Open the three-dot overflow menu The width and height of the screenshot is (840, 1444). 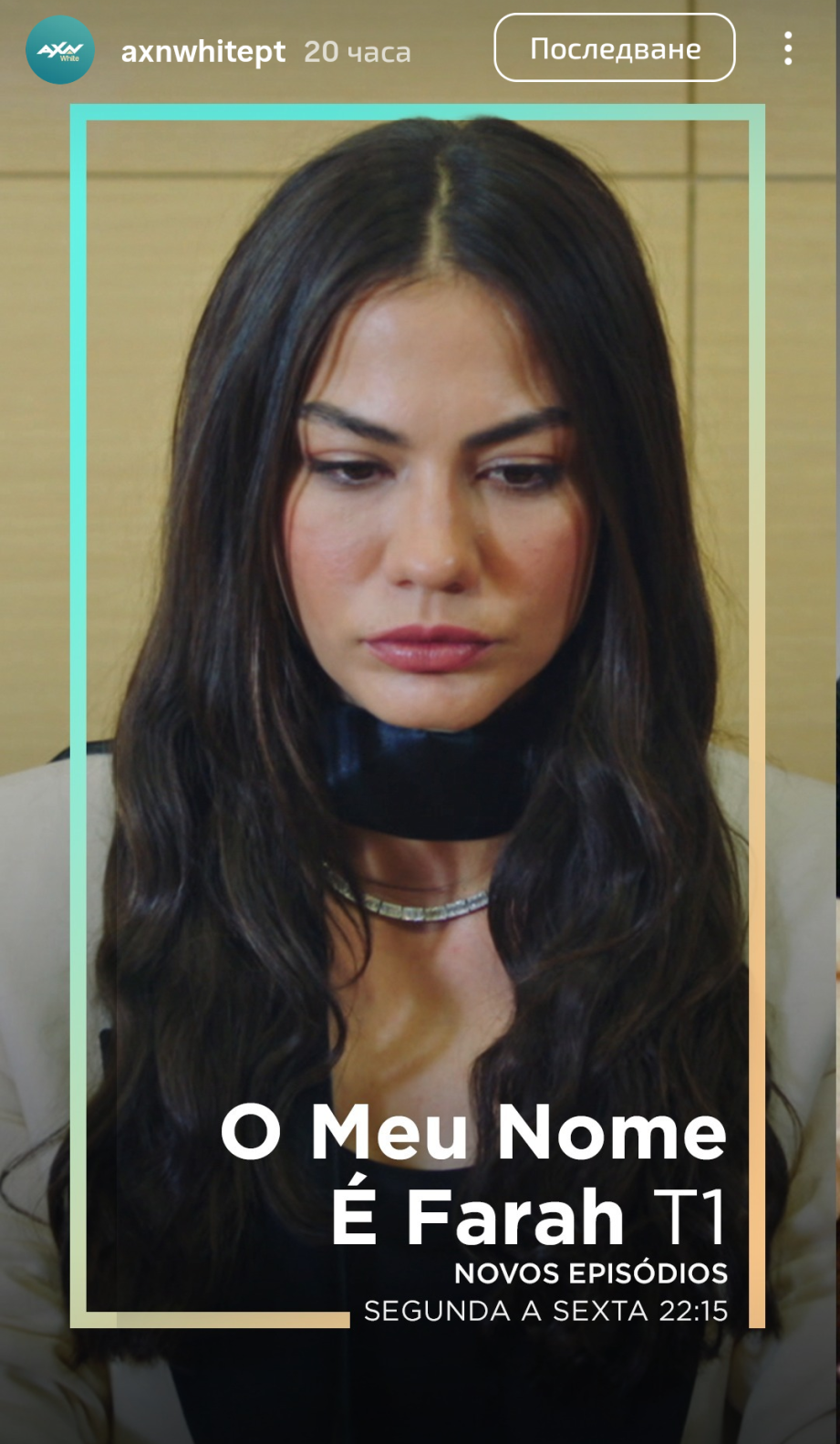[788, 48]
